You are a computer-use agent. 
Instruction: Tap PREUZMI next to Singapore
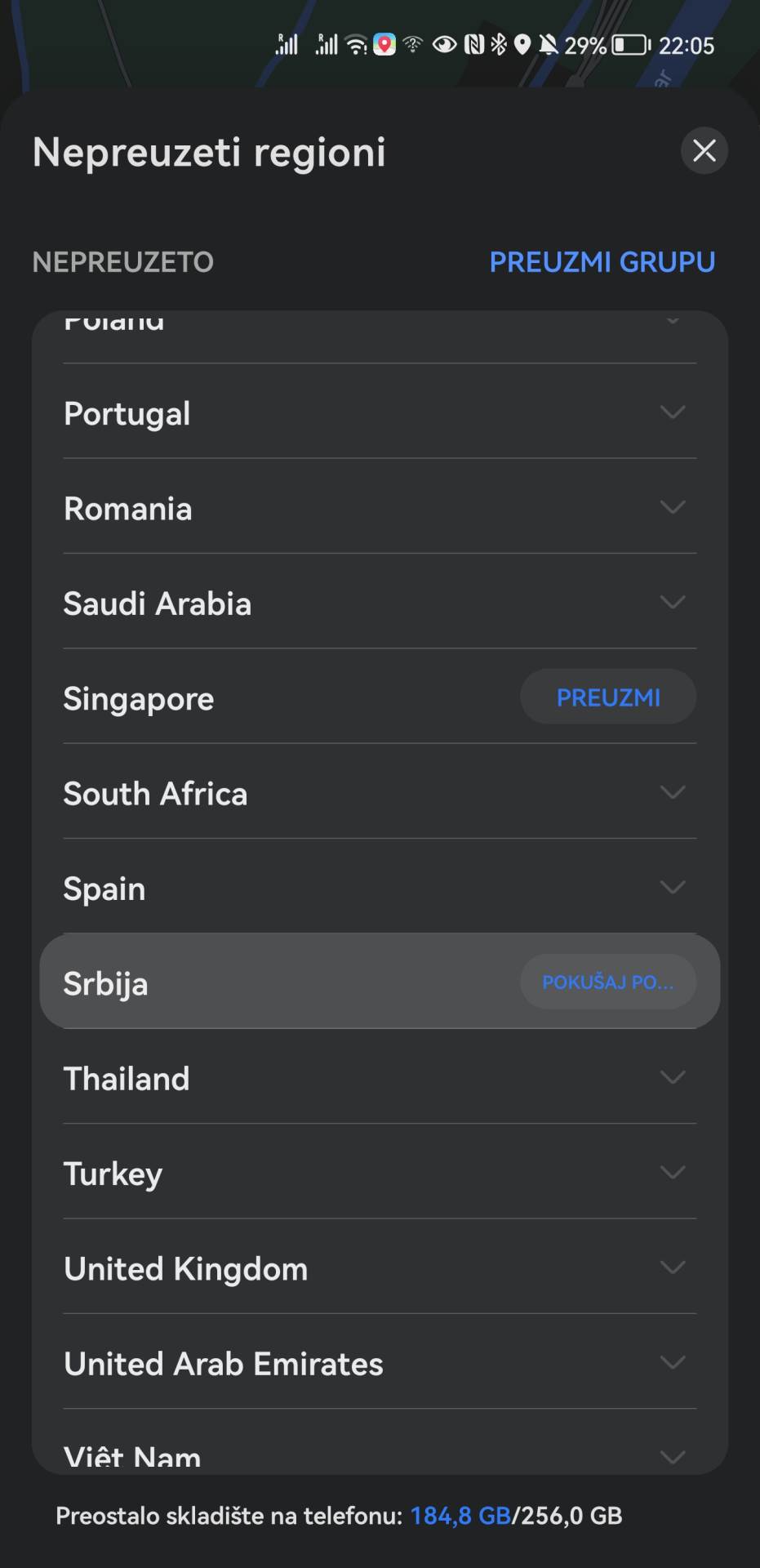[x=607, y=697]
